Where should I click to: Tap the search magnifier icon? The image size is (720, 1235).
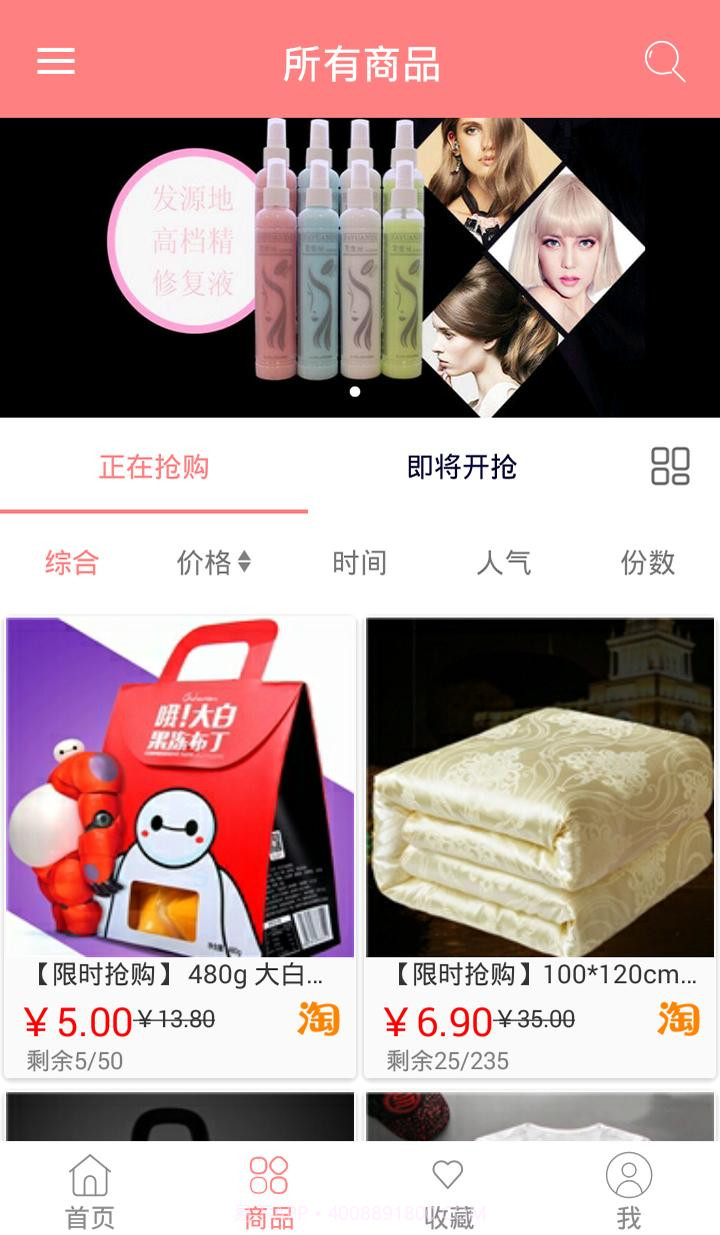664,61
